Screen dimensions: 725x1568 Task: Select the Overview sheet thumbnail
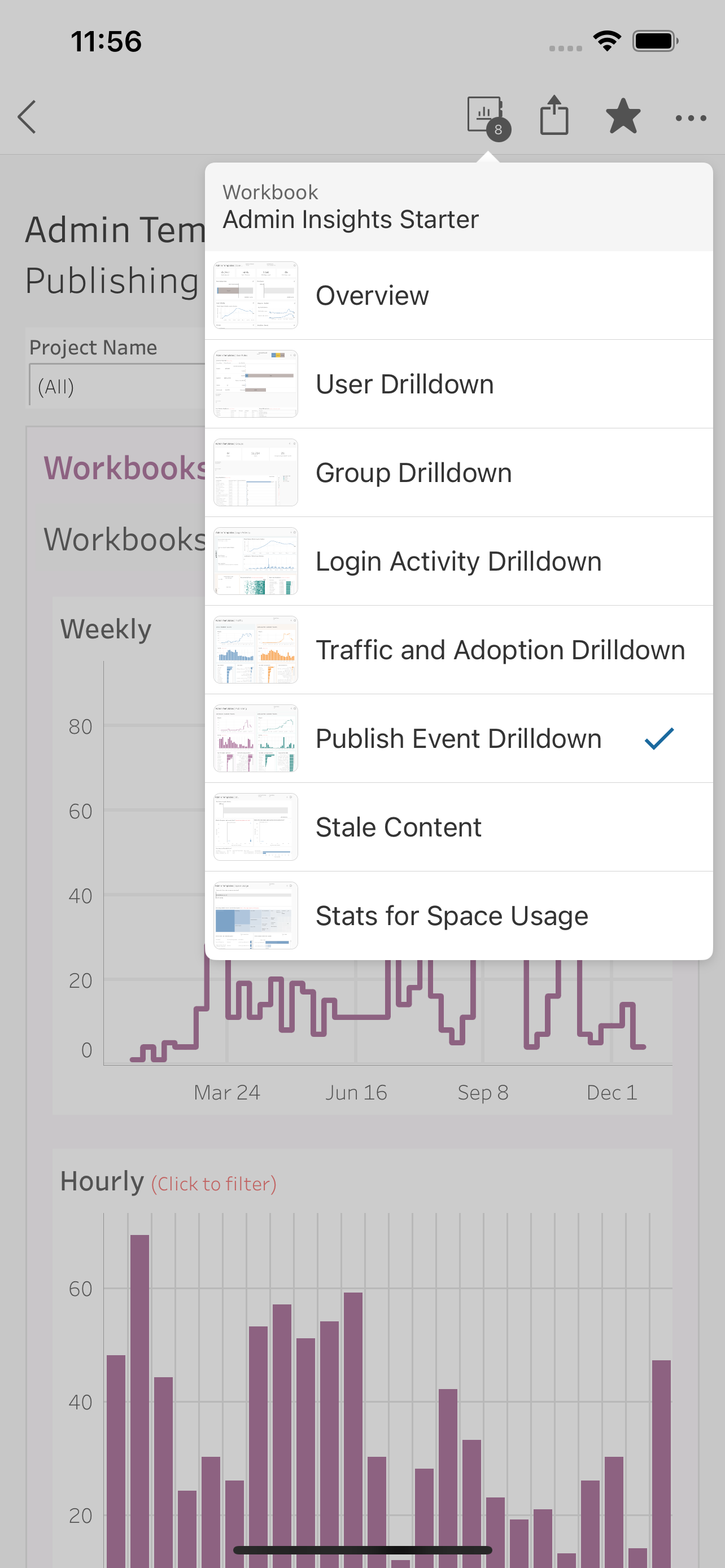click(x=256, y=295)
